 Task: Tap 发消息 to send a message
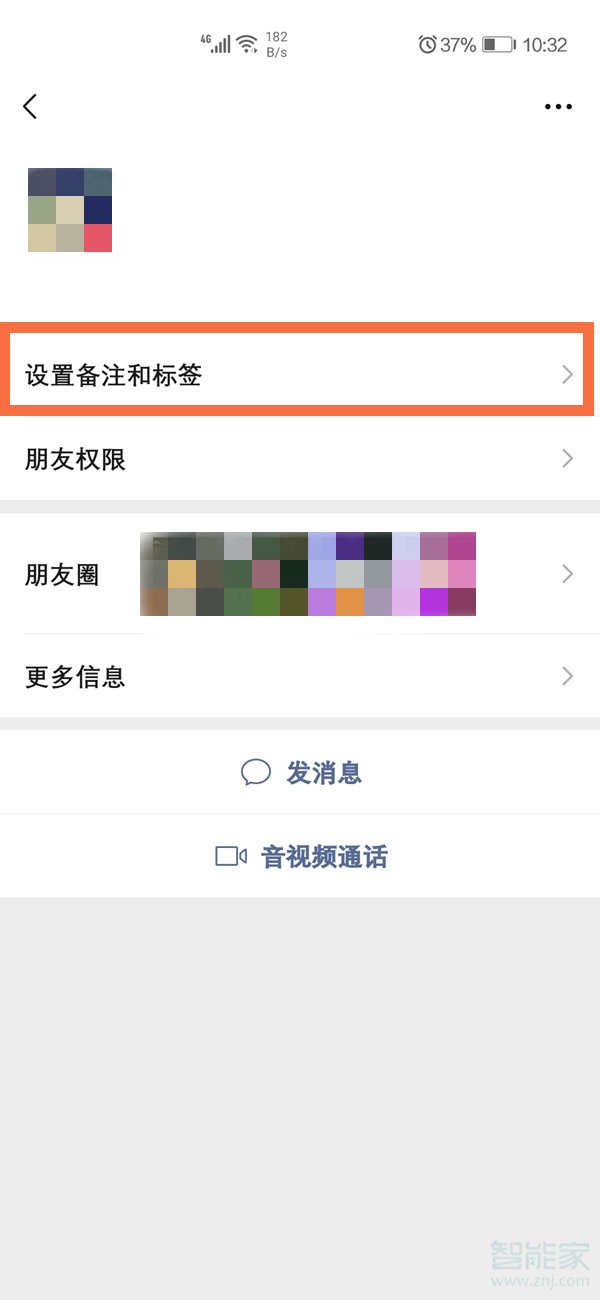pos(300,772)
